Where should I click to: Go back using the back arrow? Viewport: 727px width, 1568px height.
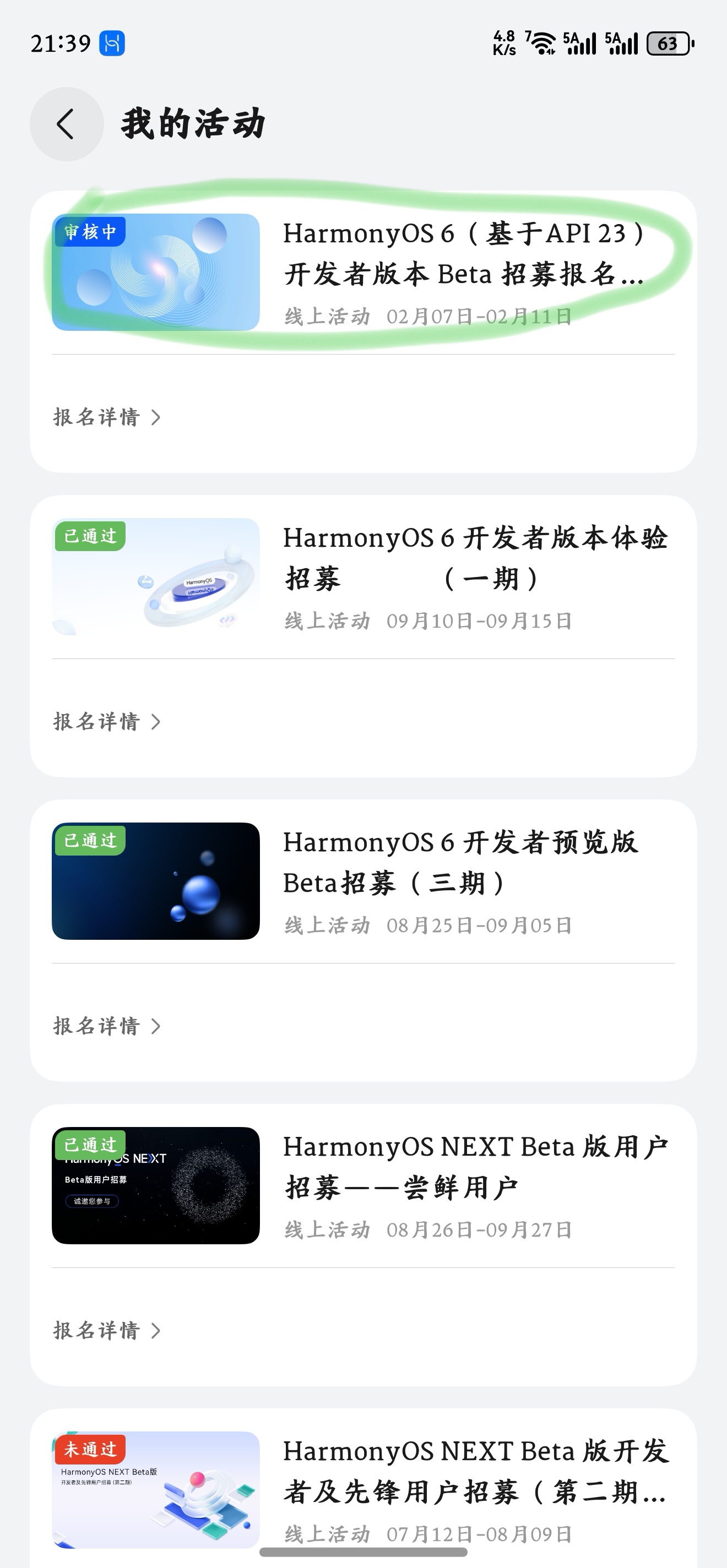(x=66, y=123)
